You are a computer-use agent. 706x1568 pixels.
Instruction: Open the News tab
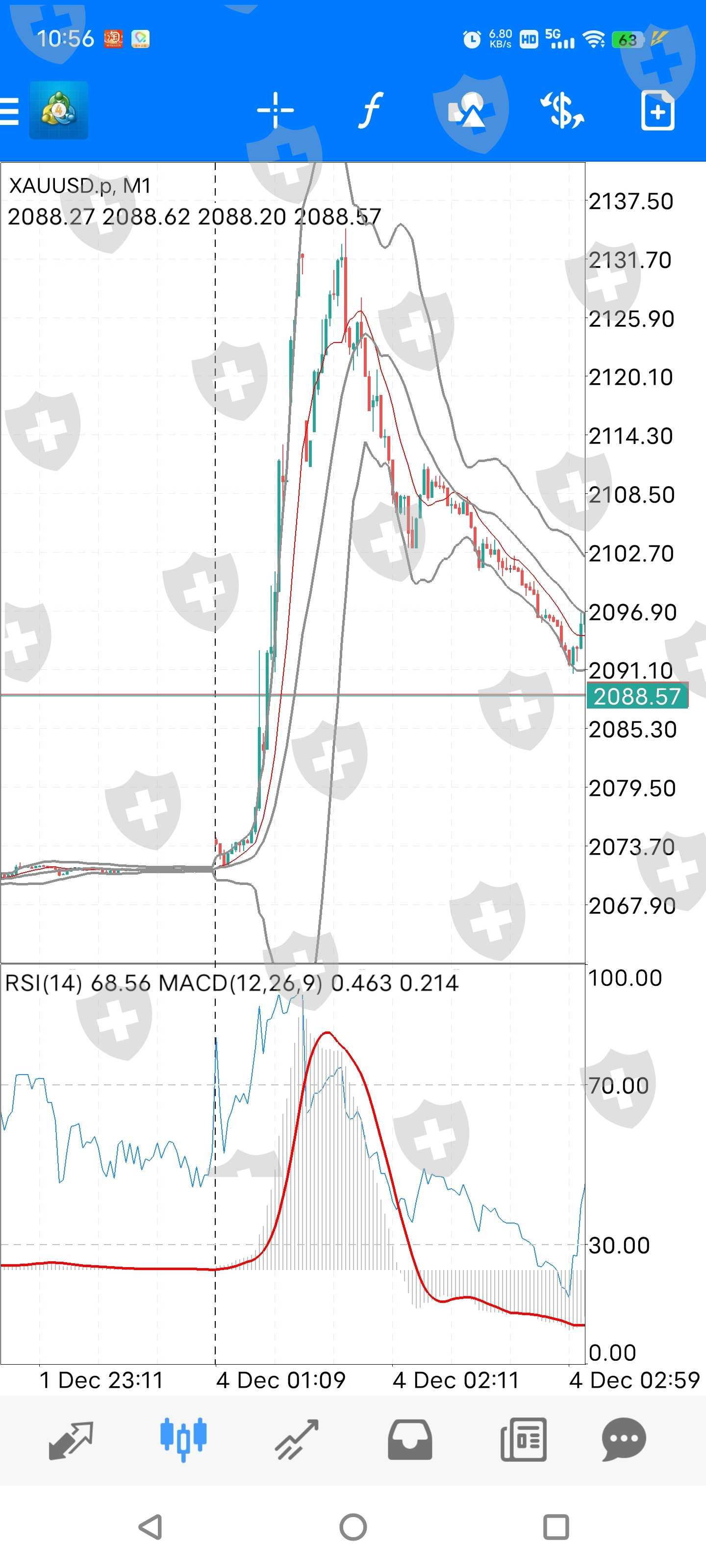pyautogui.click(x=523, y=1440)
